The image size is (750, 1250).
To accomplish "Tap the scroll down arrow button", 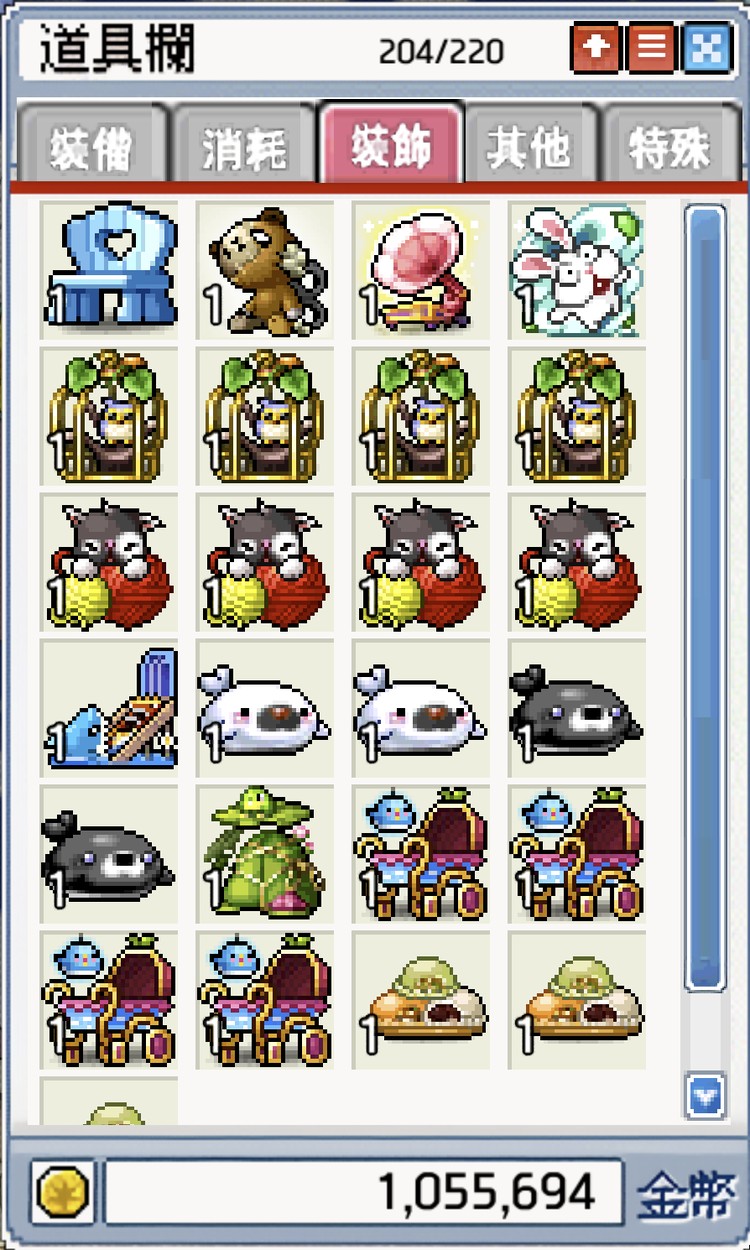I will [705, 1096].
